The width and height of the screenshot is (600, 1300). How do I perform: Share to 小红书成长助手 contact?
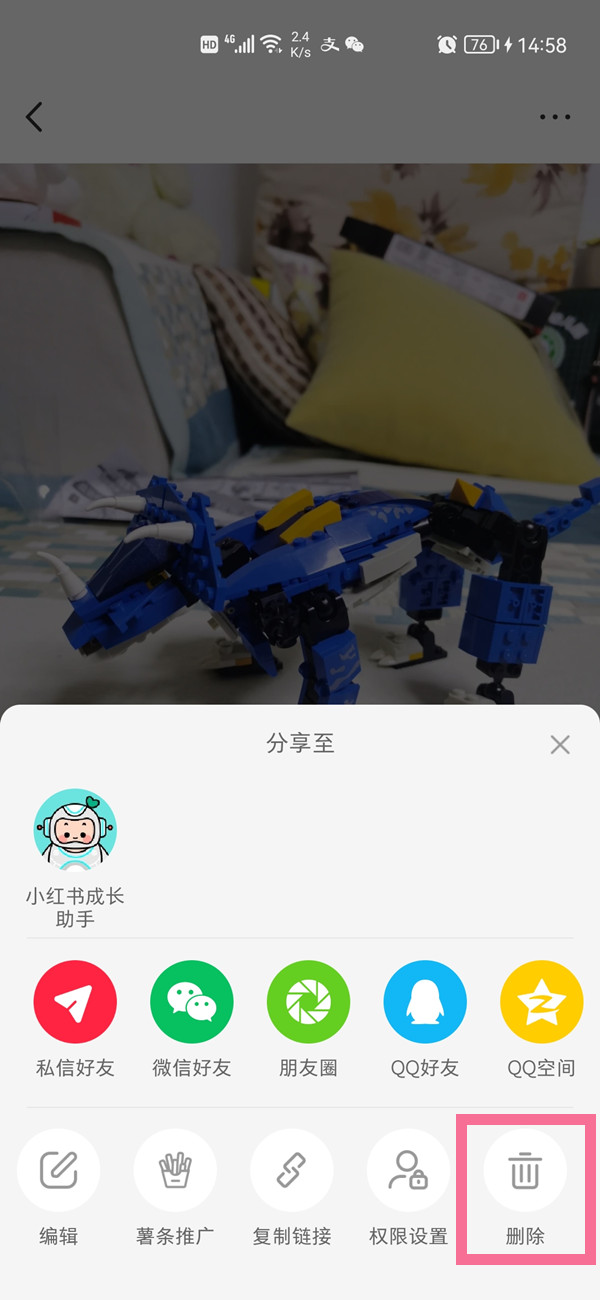(x=75, y=830)
